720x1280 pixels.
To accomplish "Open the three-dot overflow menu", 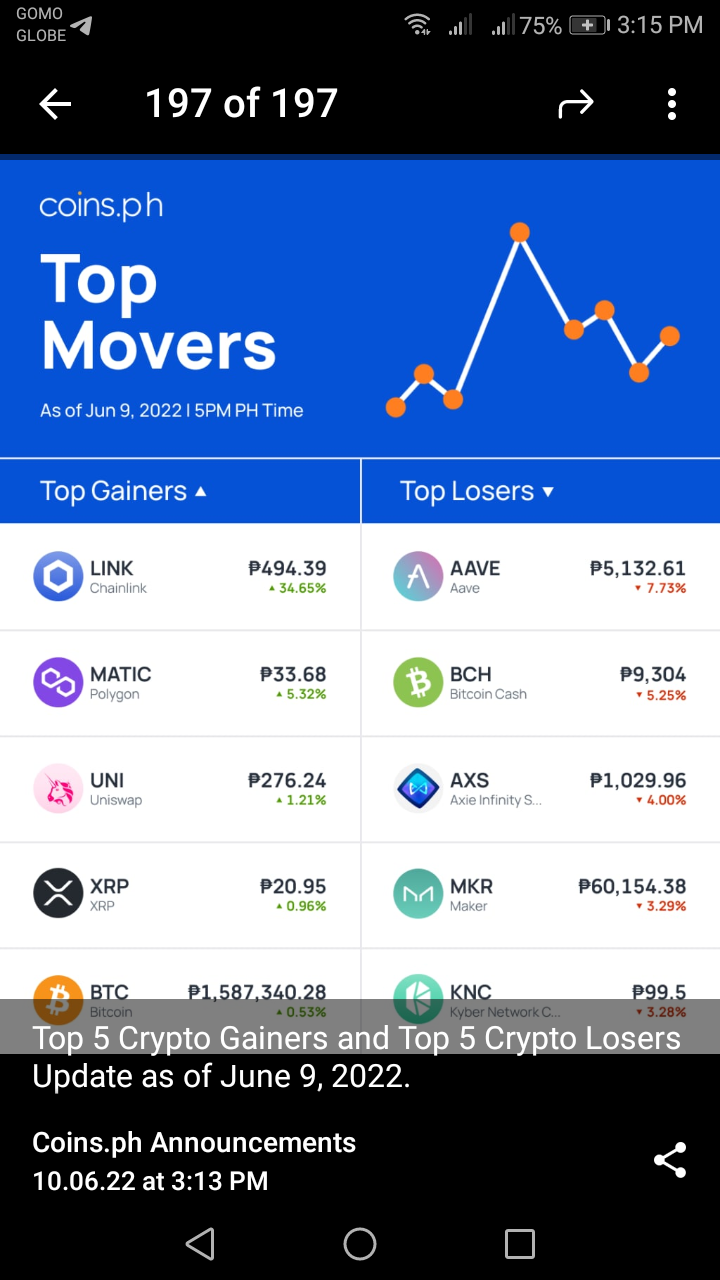I will (672, 104).
